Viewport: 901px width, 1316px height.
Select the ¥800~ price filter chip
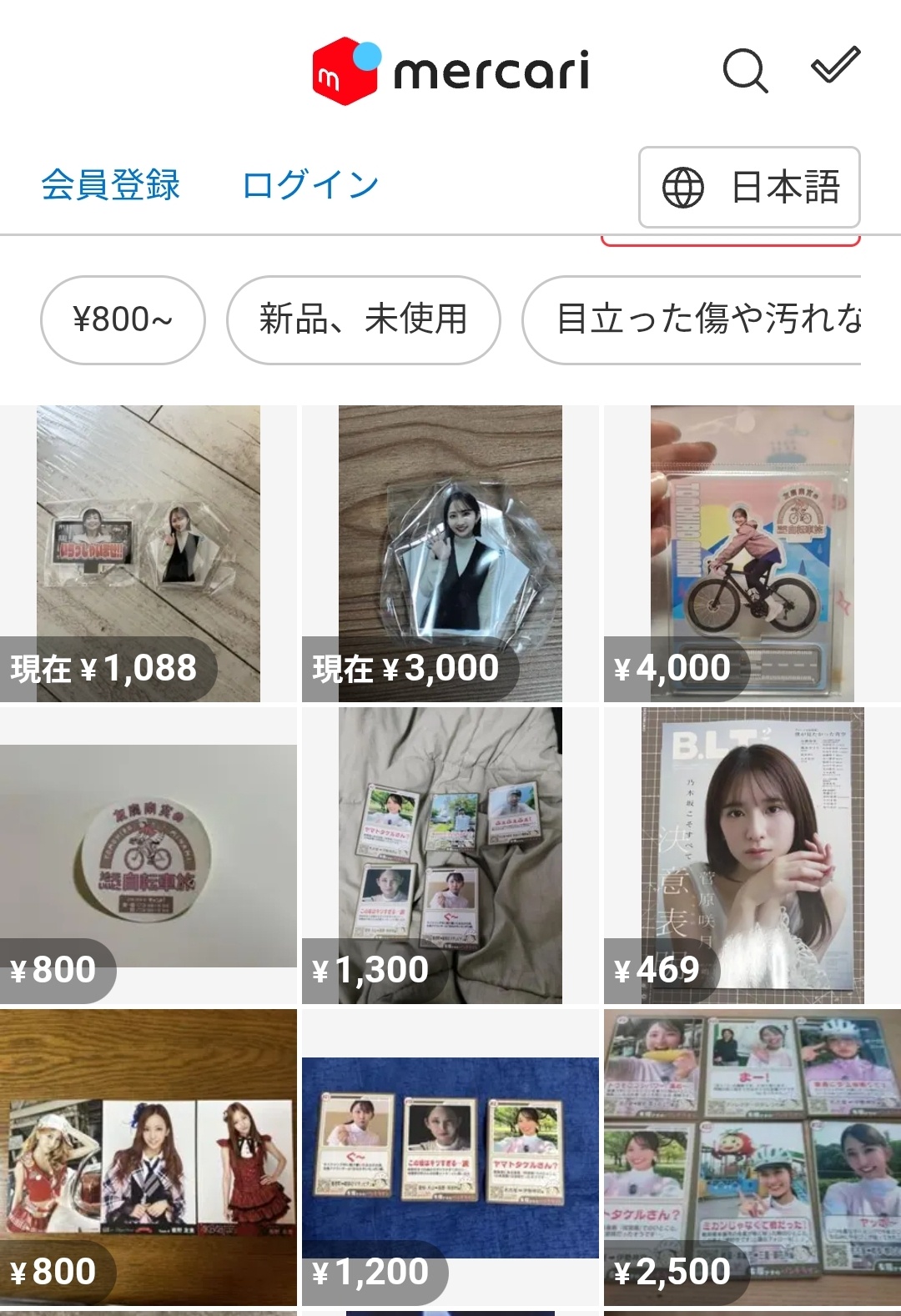123,319
